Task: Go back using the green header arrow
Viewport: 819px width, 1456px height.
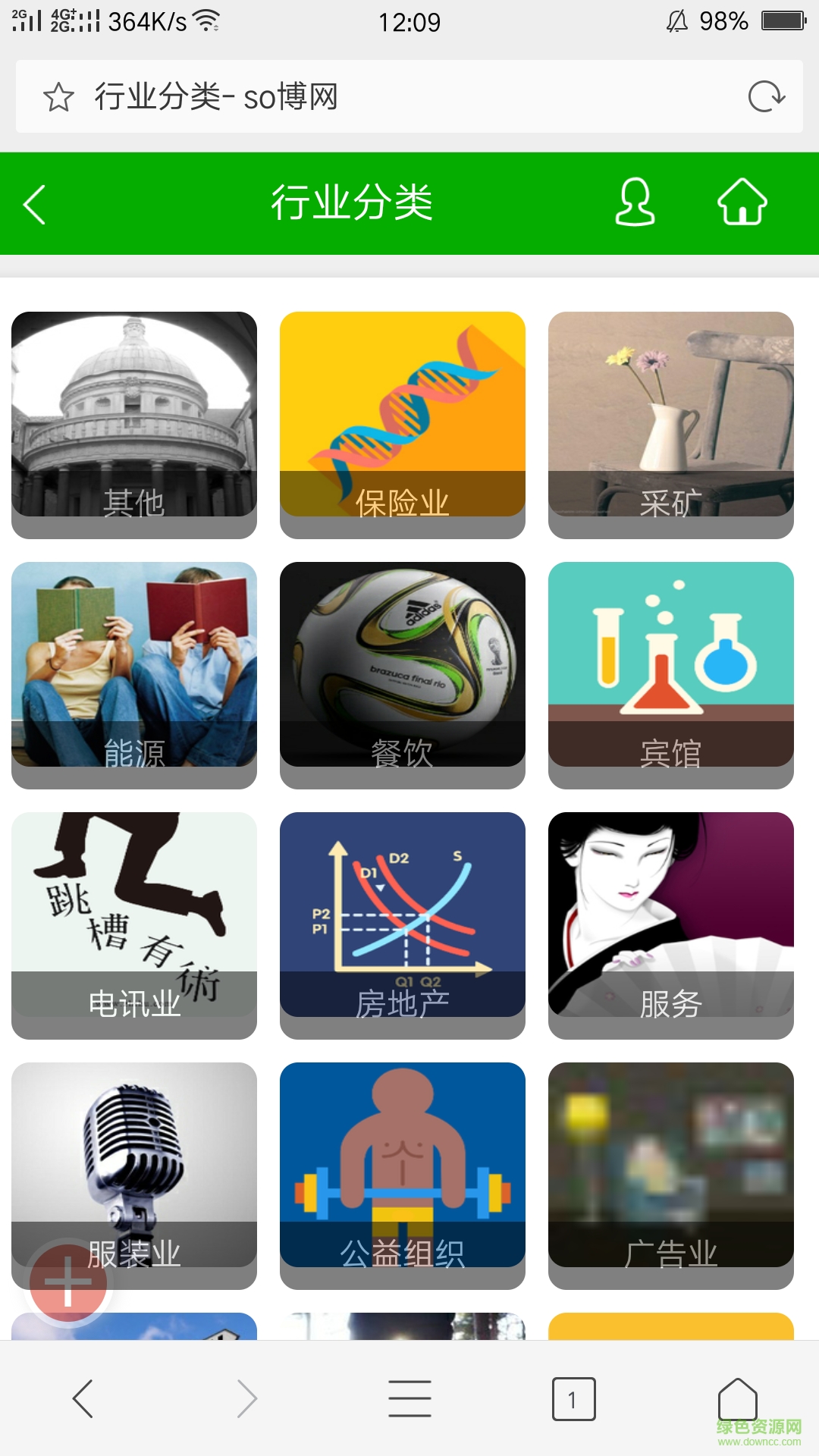Action: (x=35, y=204)
